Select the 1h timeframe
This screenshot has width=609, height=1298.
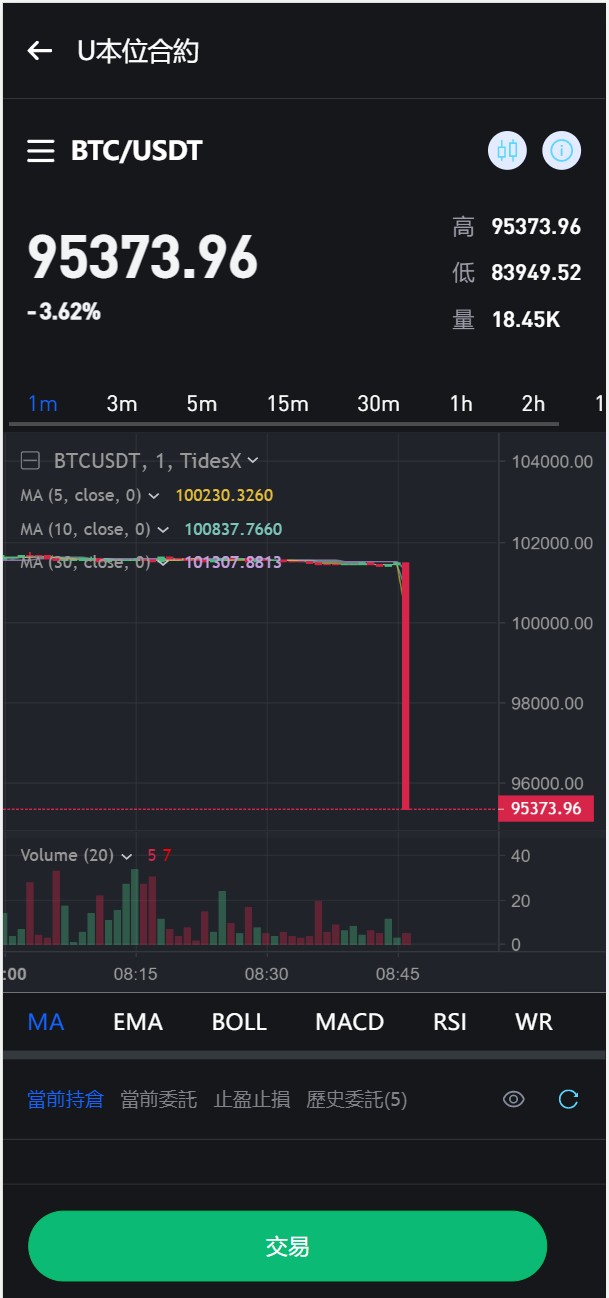point(461,404)
